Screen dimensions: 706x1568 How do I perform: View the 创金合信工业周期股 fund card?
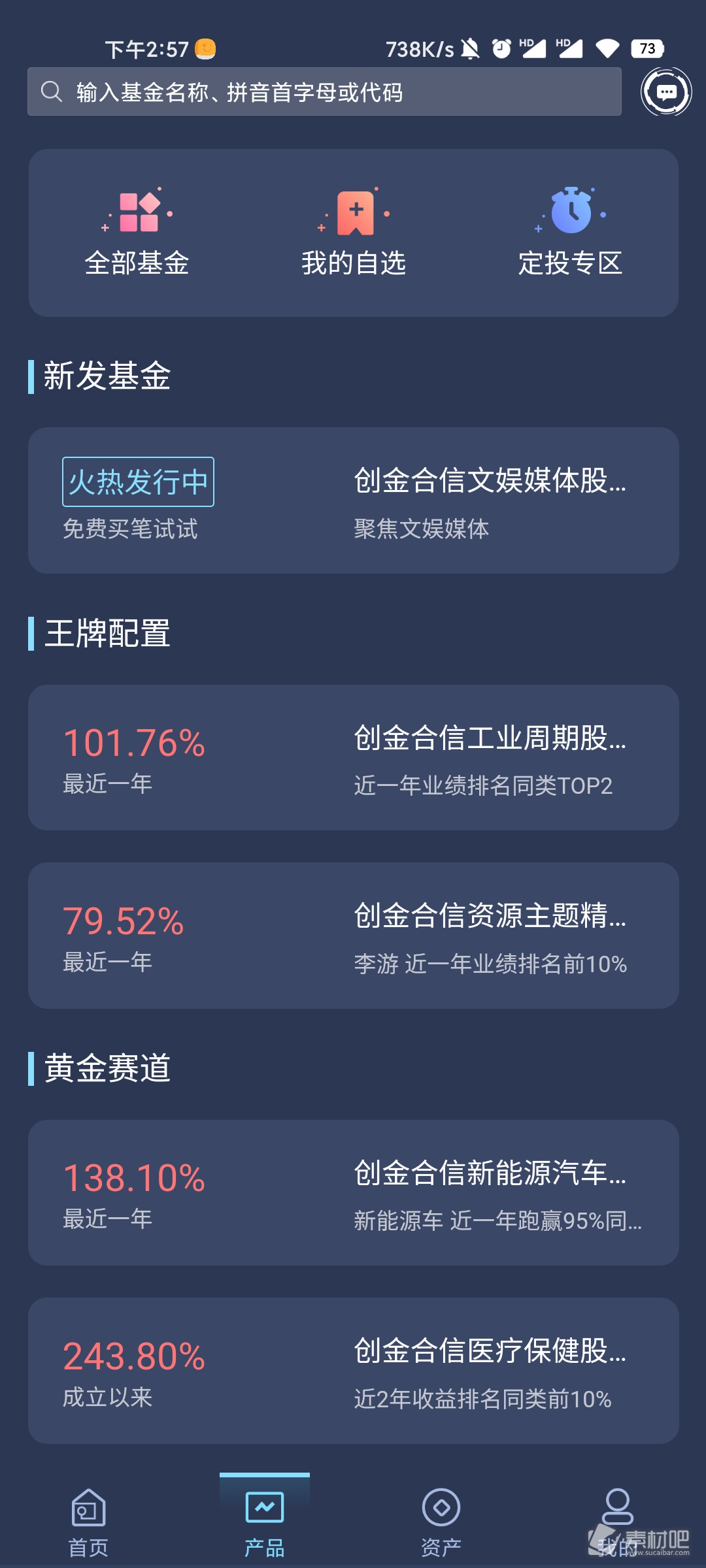(x=354, y=758)
